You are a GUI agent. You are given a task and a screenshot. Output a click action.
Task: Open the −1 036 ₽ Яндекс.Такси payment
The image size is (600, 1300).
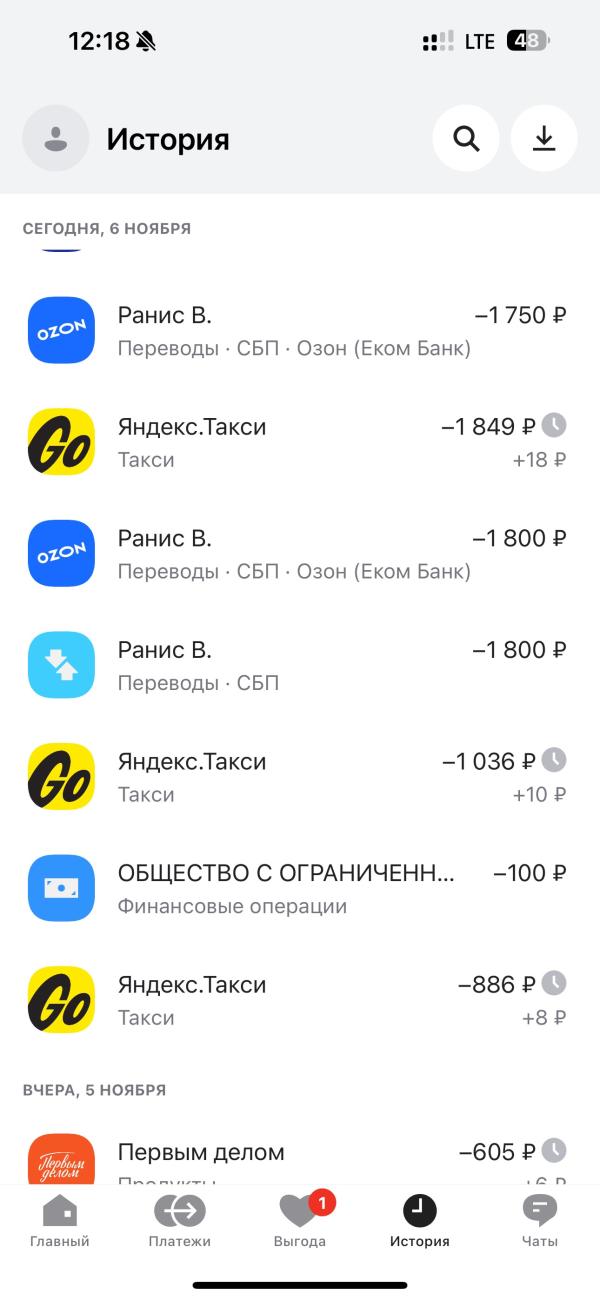pyautogui.click(x=298, y=777)
